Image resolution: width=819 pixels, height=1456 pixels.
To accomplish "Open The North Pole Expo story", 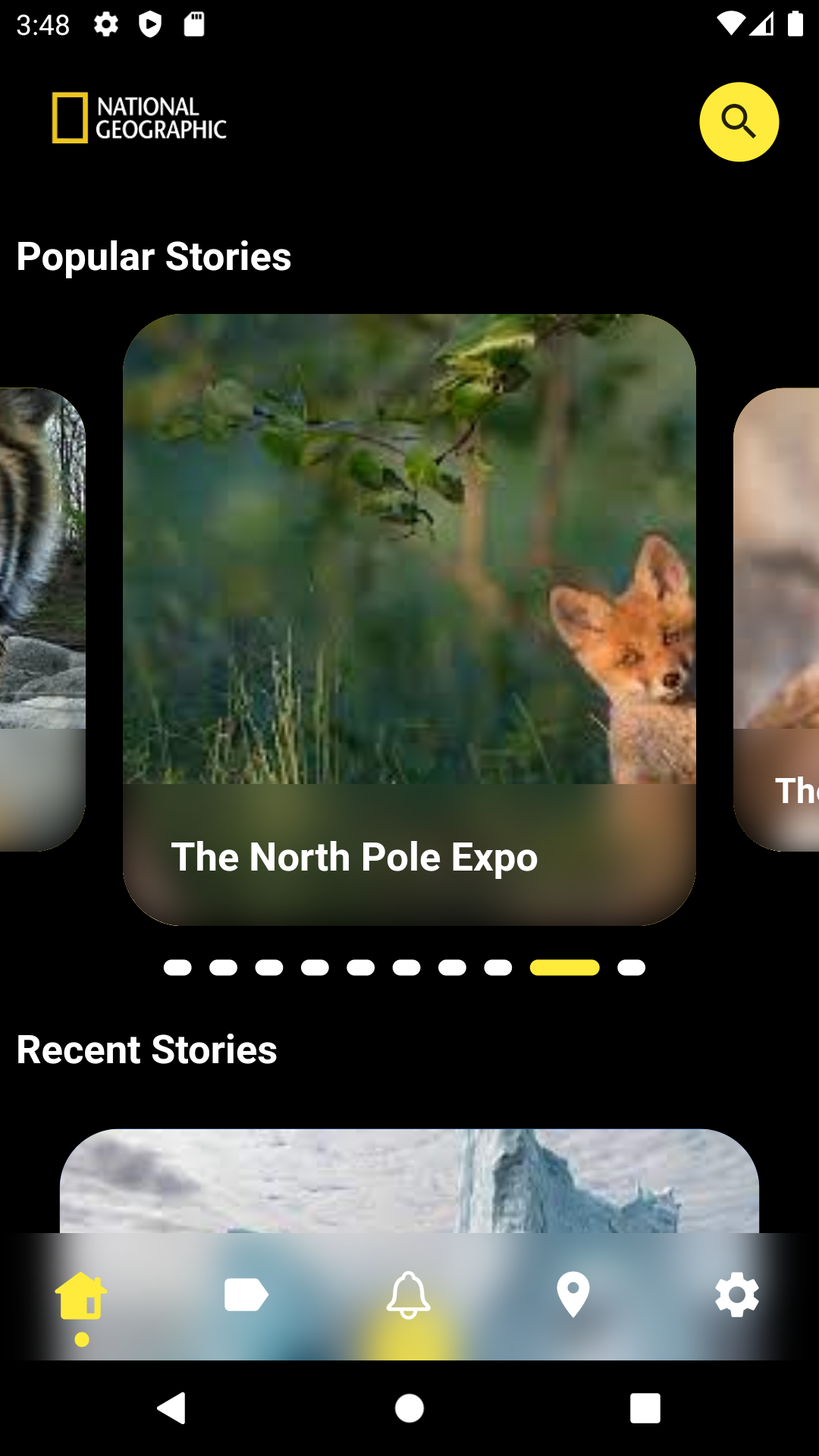I will point(355,857).
